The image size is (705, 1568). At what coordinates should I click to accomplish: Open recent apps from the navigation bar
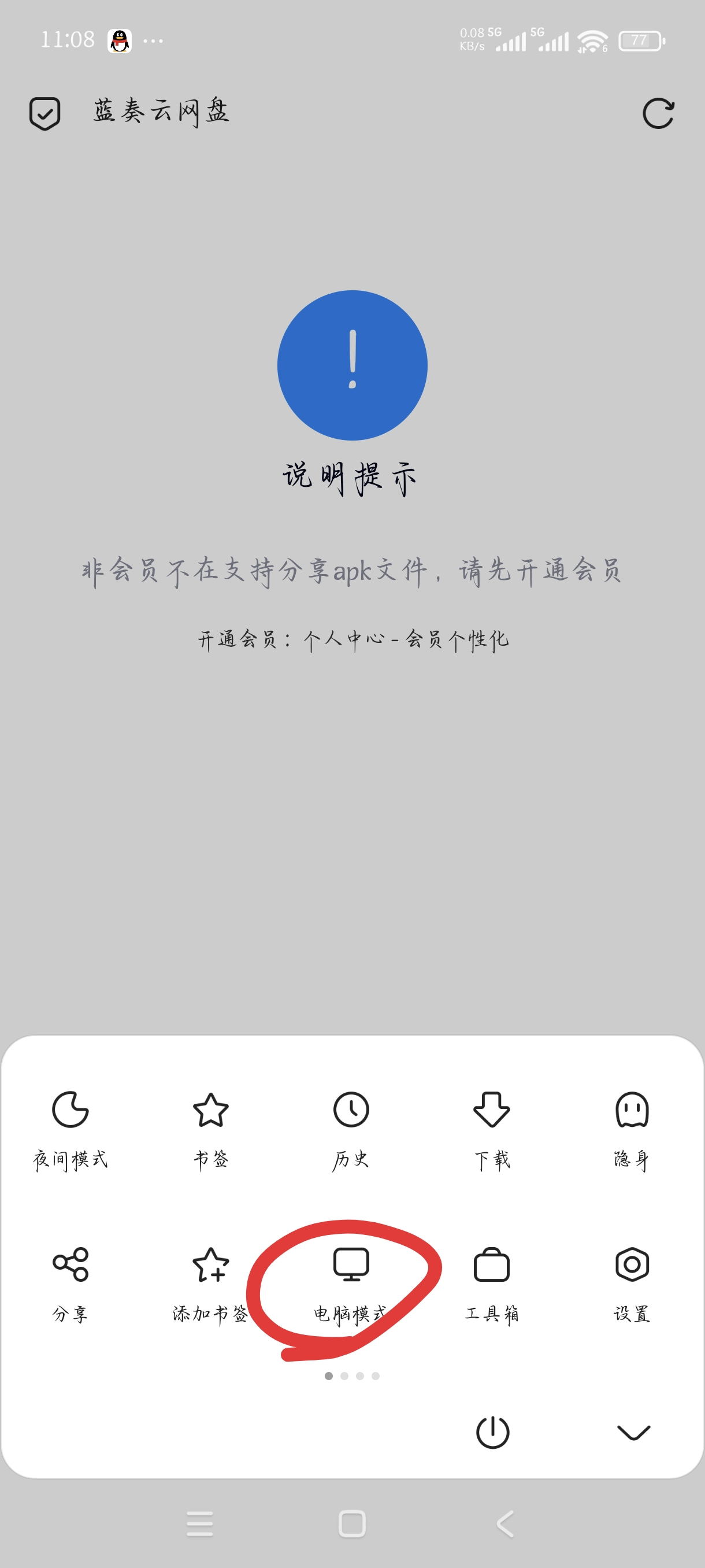point(199,1524)
